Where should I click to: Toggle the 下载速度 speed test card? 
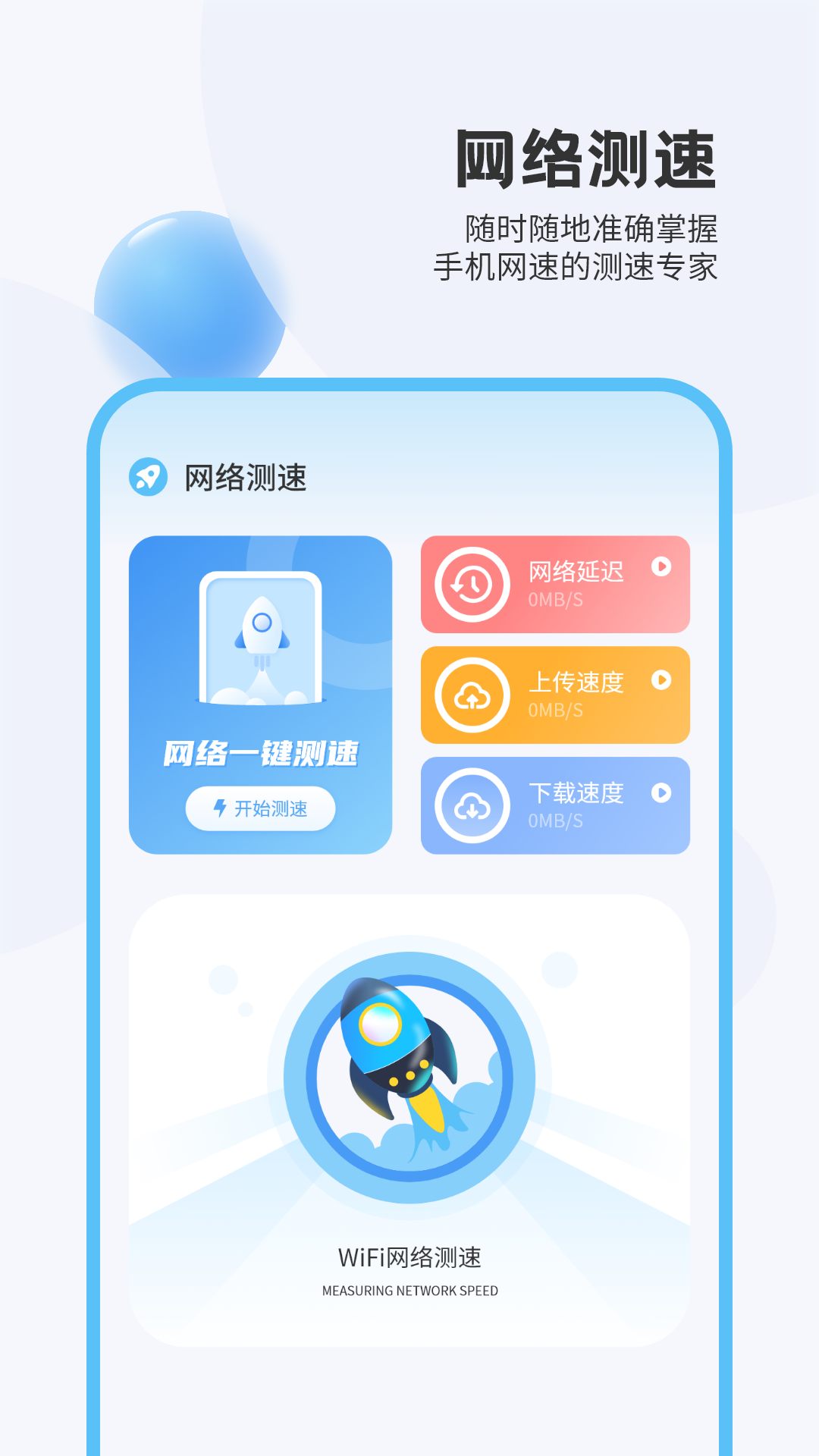tap(555, 805)
